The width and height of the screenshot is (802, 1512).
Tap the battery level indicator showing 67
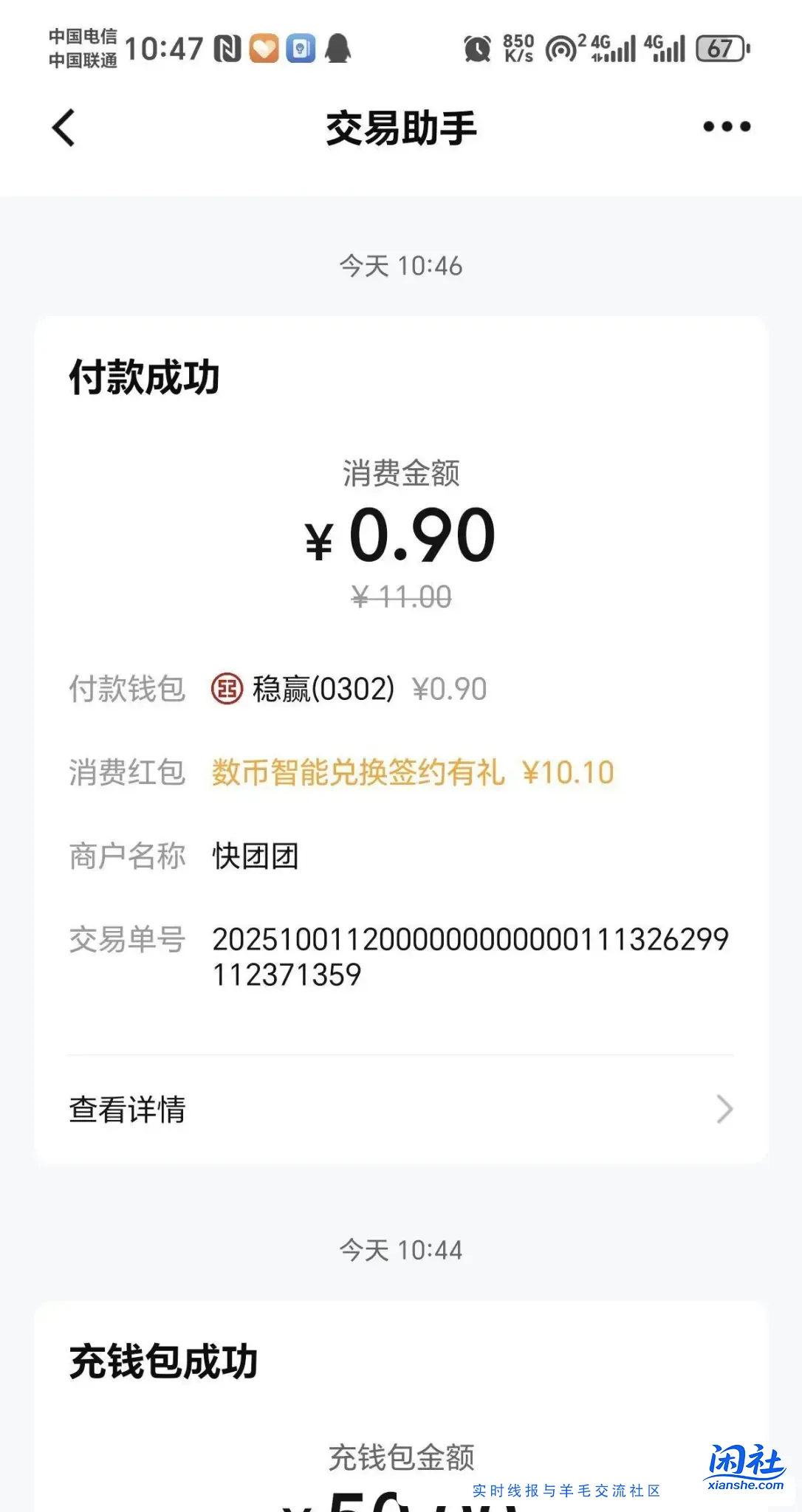click(x=720, y=49)
